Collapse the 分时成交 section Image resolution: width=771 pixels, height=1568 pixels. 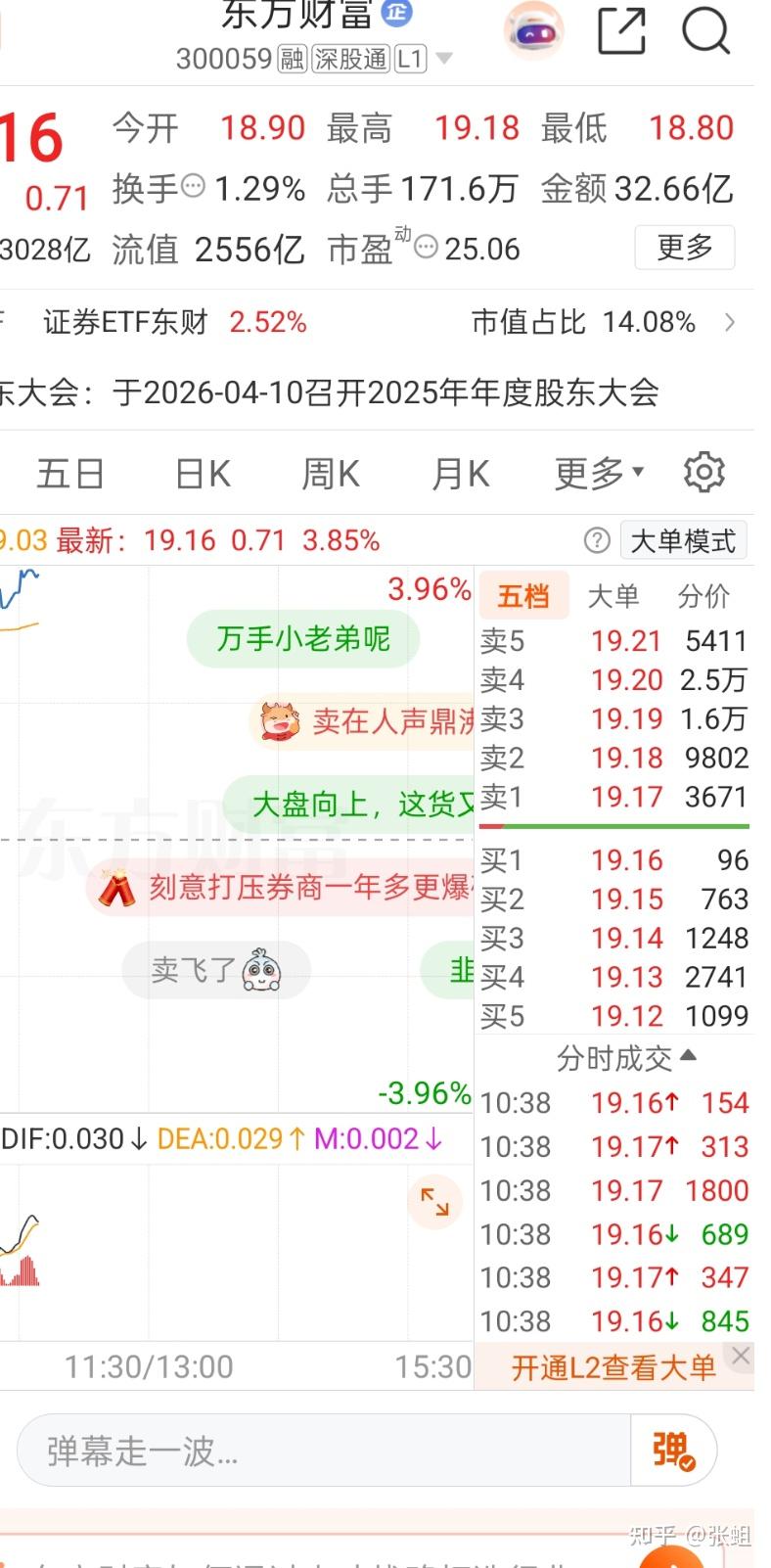coord(626,1058)
